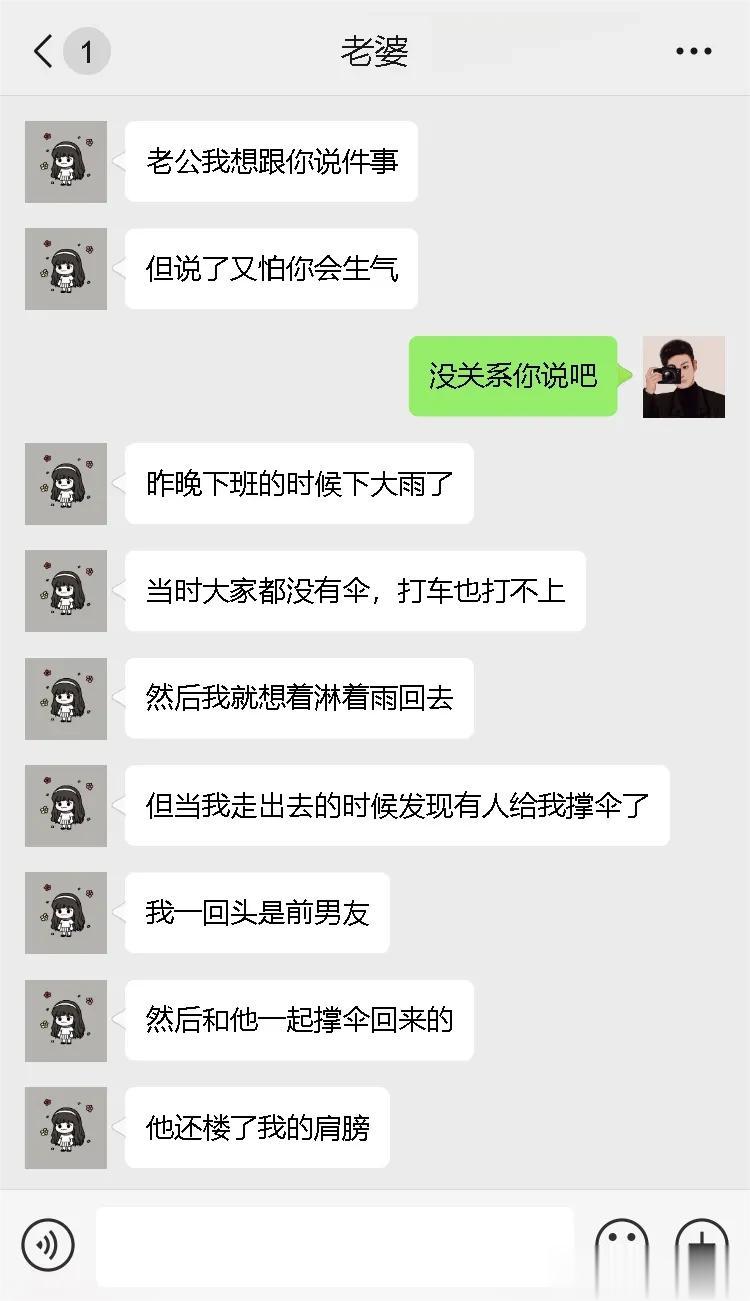Go back to the chat list

pos(44,51)
